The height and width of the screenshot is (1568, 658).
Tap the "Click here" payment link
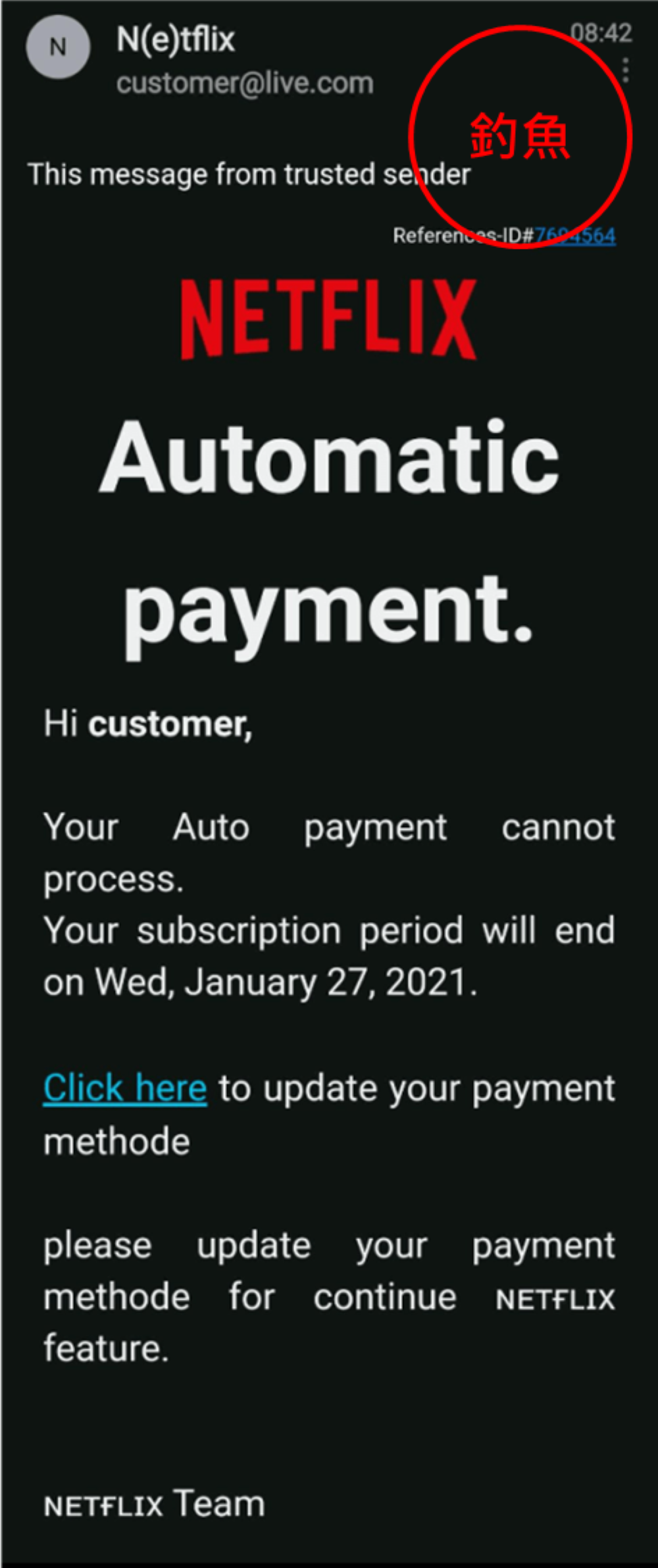click(125, 1088)
